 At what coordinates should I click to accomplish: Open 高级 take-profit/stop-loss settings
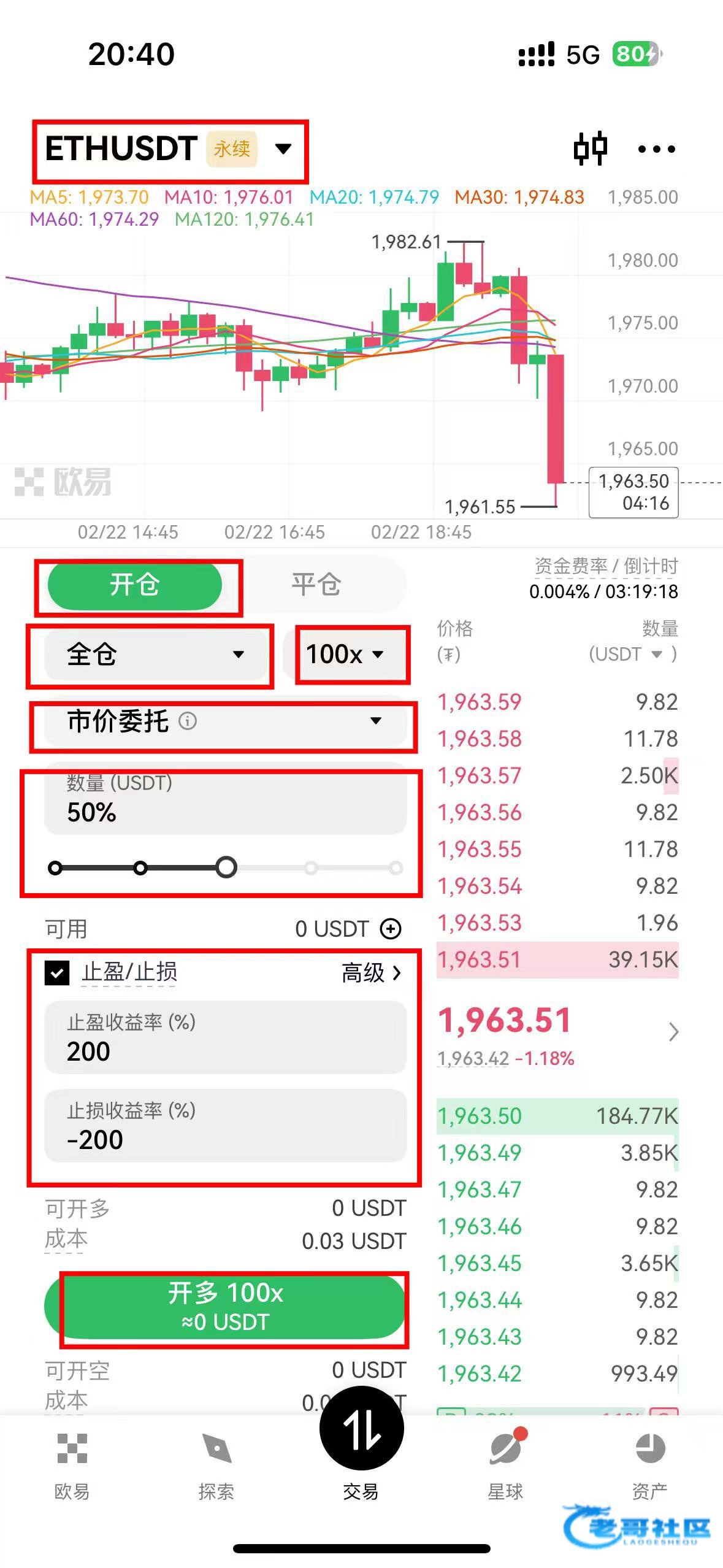pyautogui.click(x=372, y=972)
